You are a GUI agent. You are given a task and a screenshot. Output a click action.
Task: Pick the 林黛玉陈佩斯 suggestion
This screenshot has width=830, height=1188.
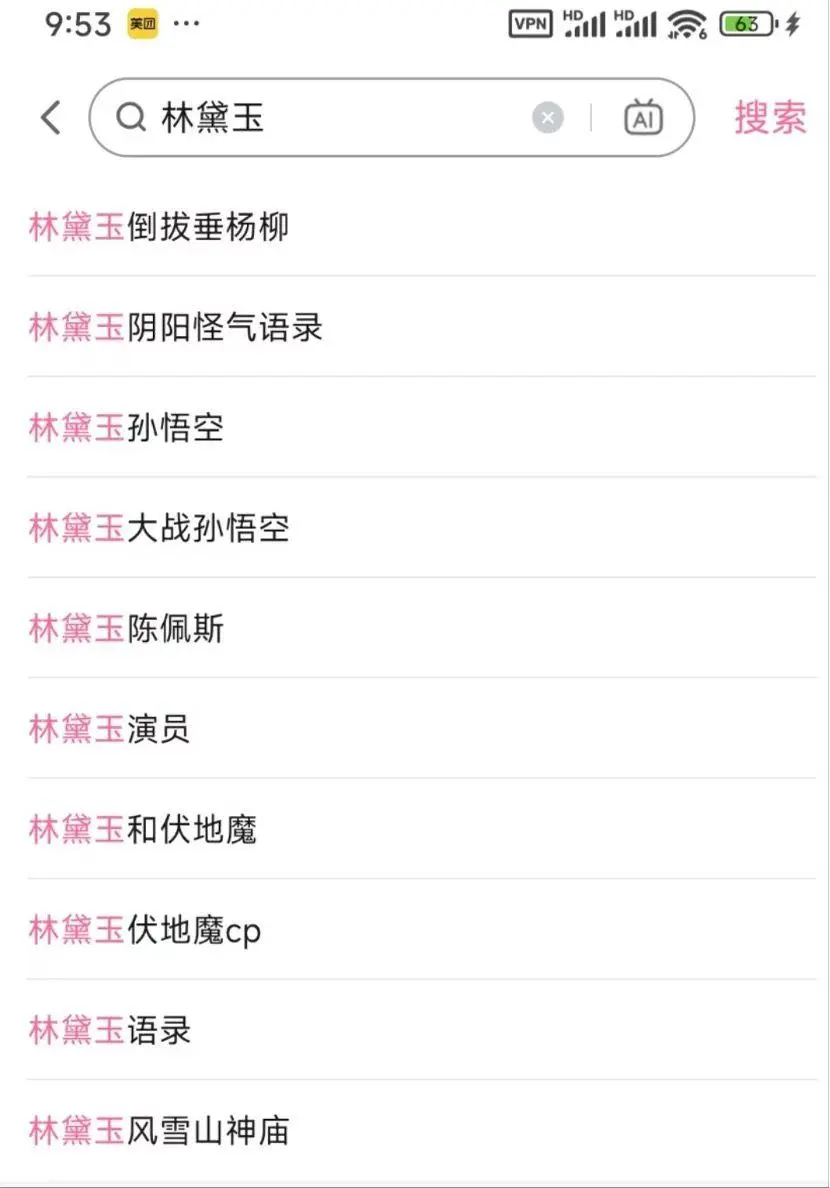[127, 629]
